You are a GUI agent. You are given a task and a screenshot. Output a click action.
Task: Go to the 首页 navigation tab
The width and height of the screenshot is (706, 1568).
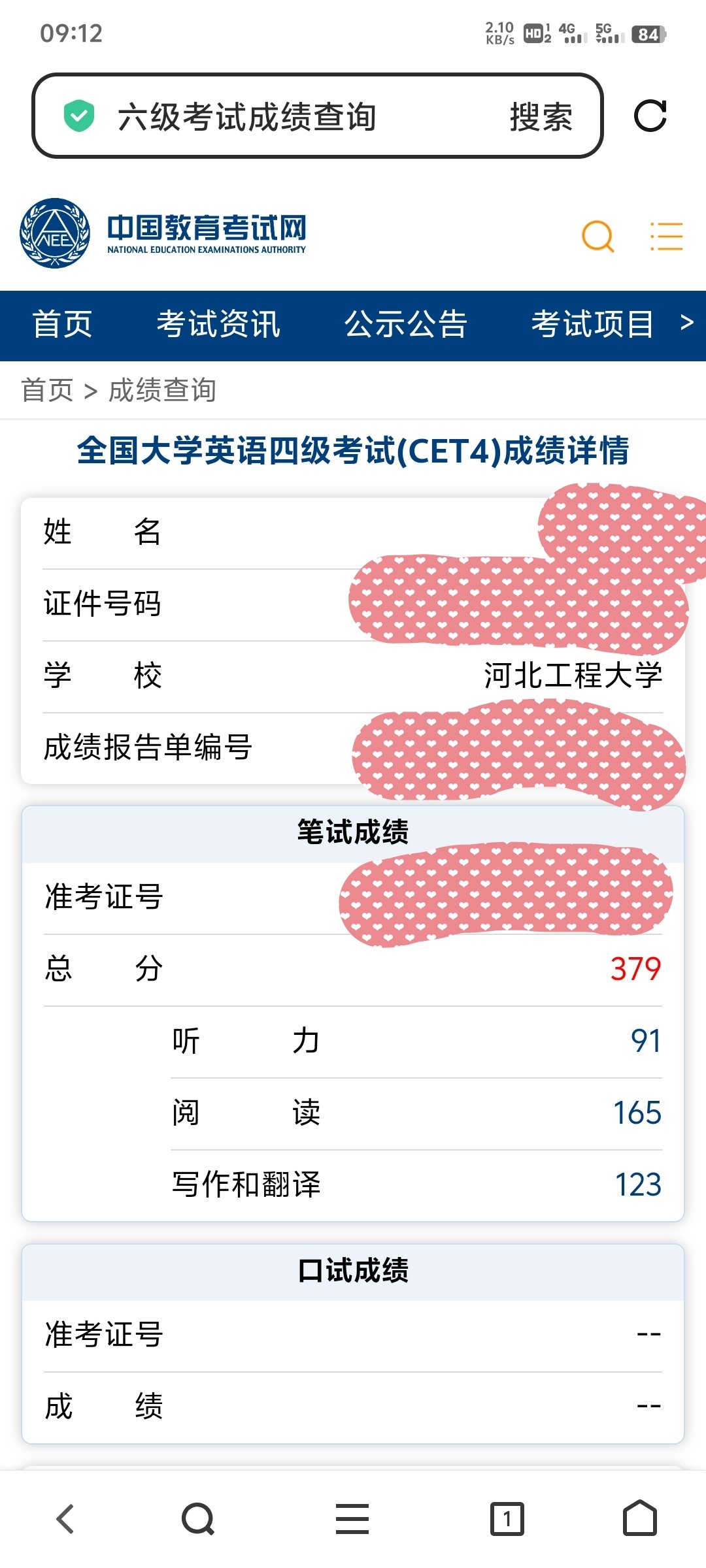tap(62, 325)
